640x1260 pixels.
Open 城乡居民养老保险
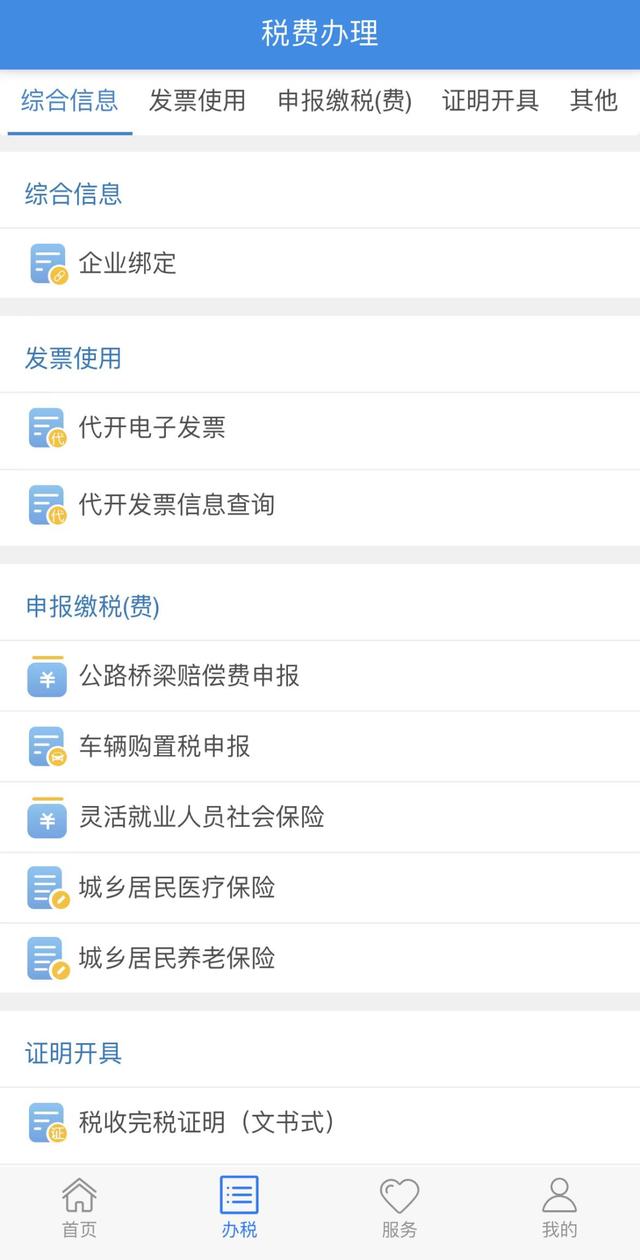coord(177,959)
